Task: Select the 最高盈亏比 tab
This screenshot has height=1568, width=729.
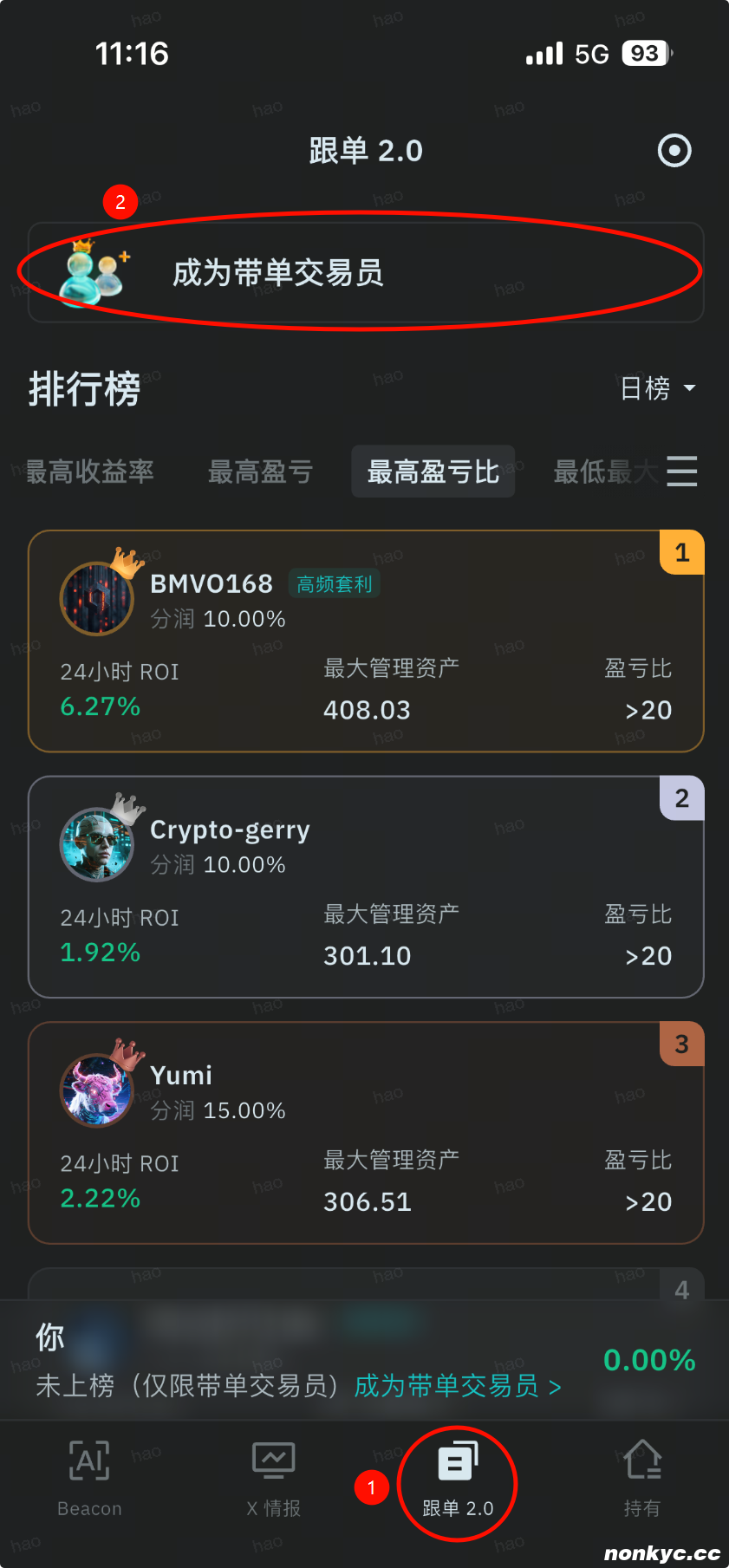Action: coord(433,472)
